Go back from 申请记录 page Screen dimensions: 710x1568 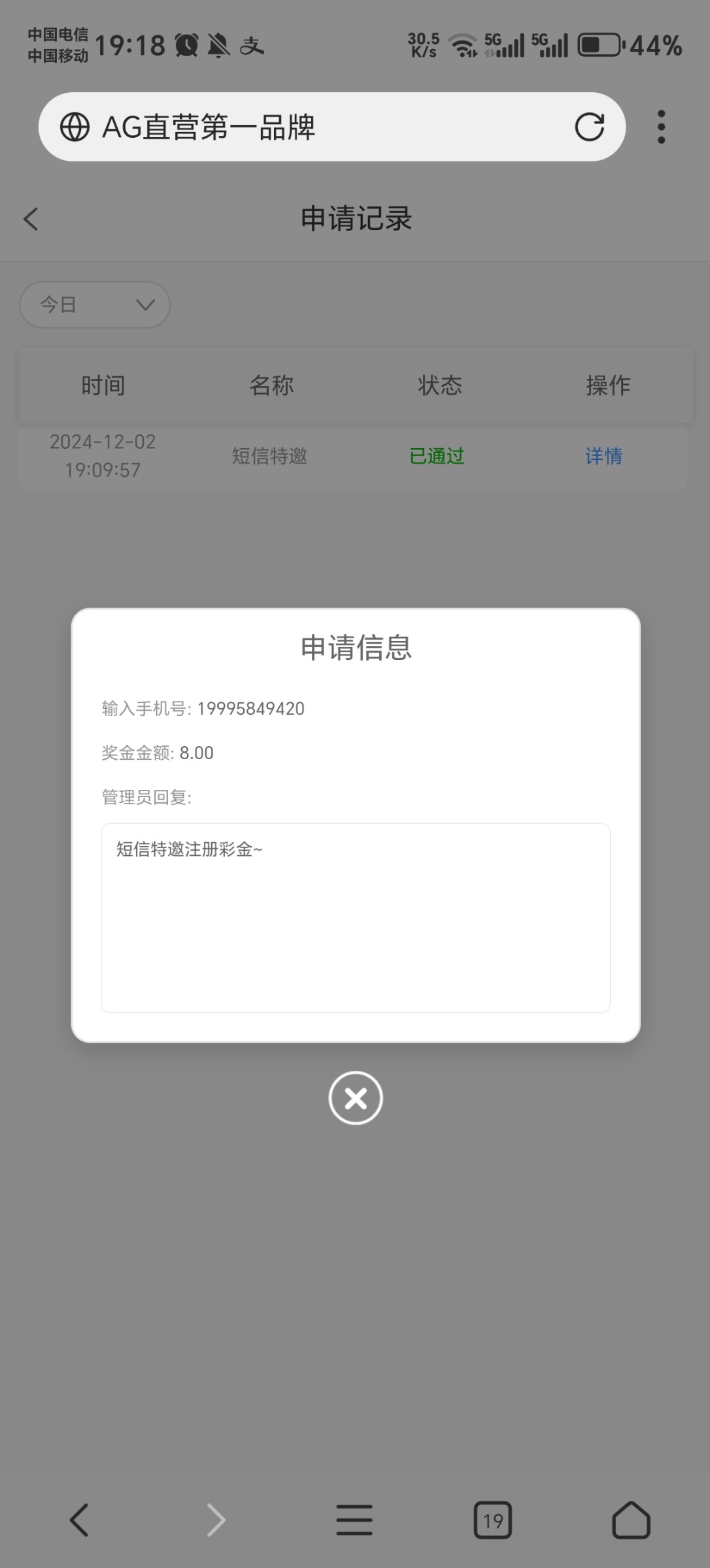pyautogui.click(x=31, y=219)
